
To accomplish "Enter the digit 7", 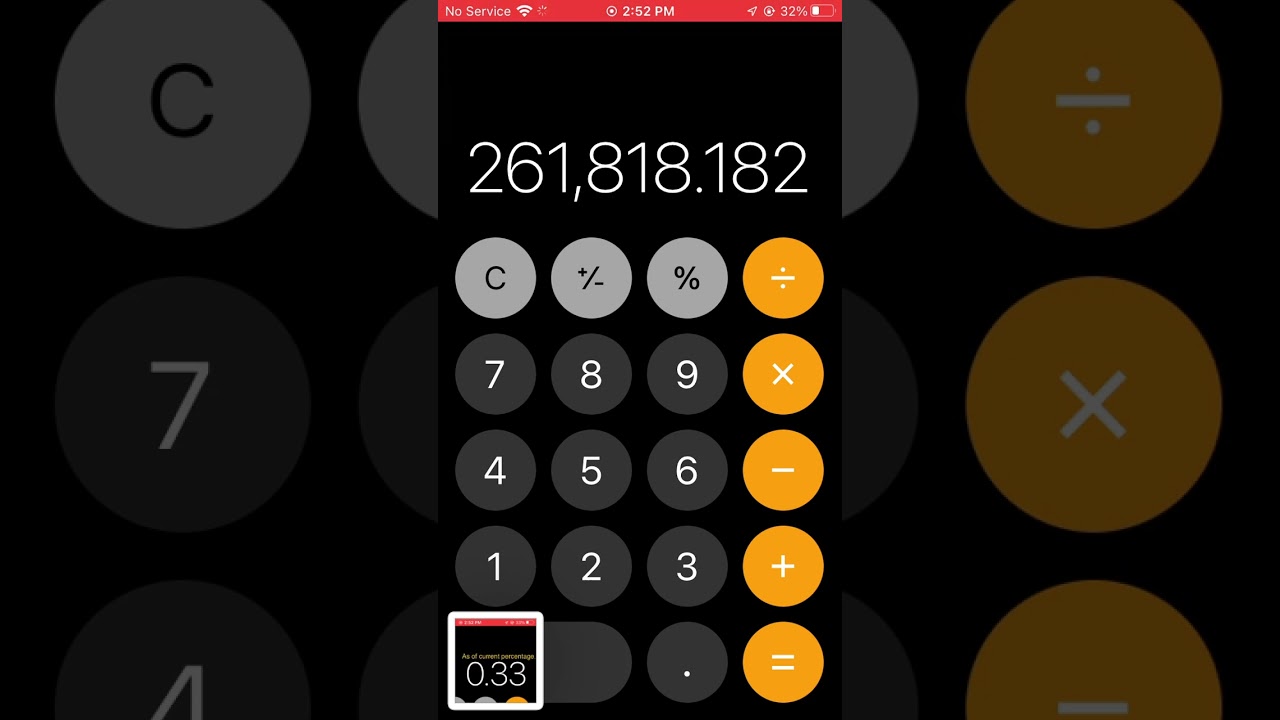I will point(495,374).
